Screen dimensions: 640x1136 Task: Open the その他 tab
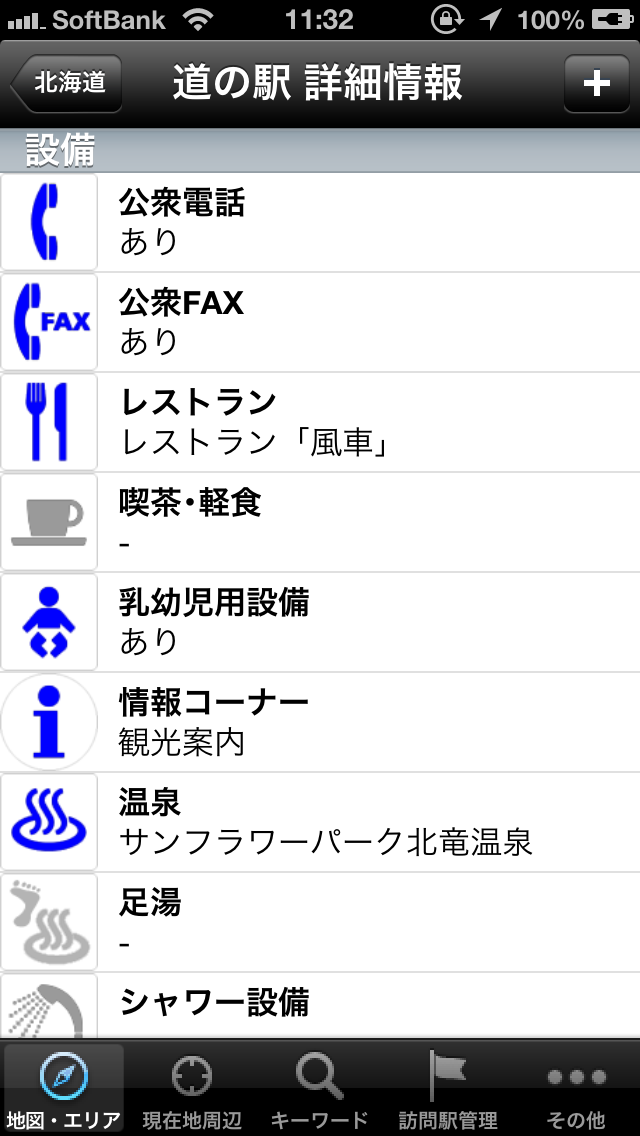(x=577, y=1088)
